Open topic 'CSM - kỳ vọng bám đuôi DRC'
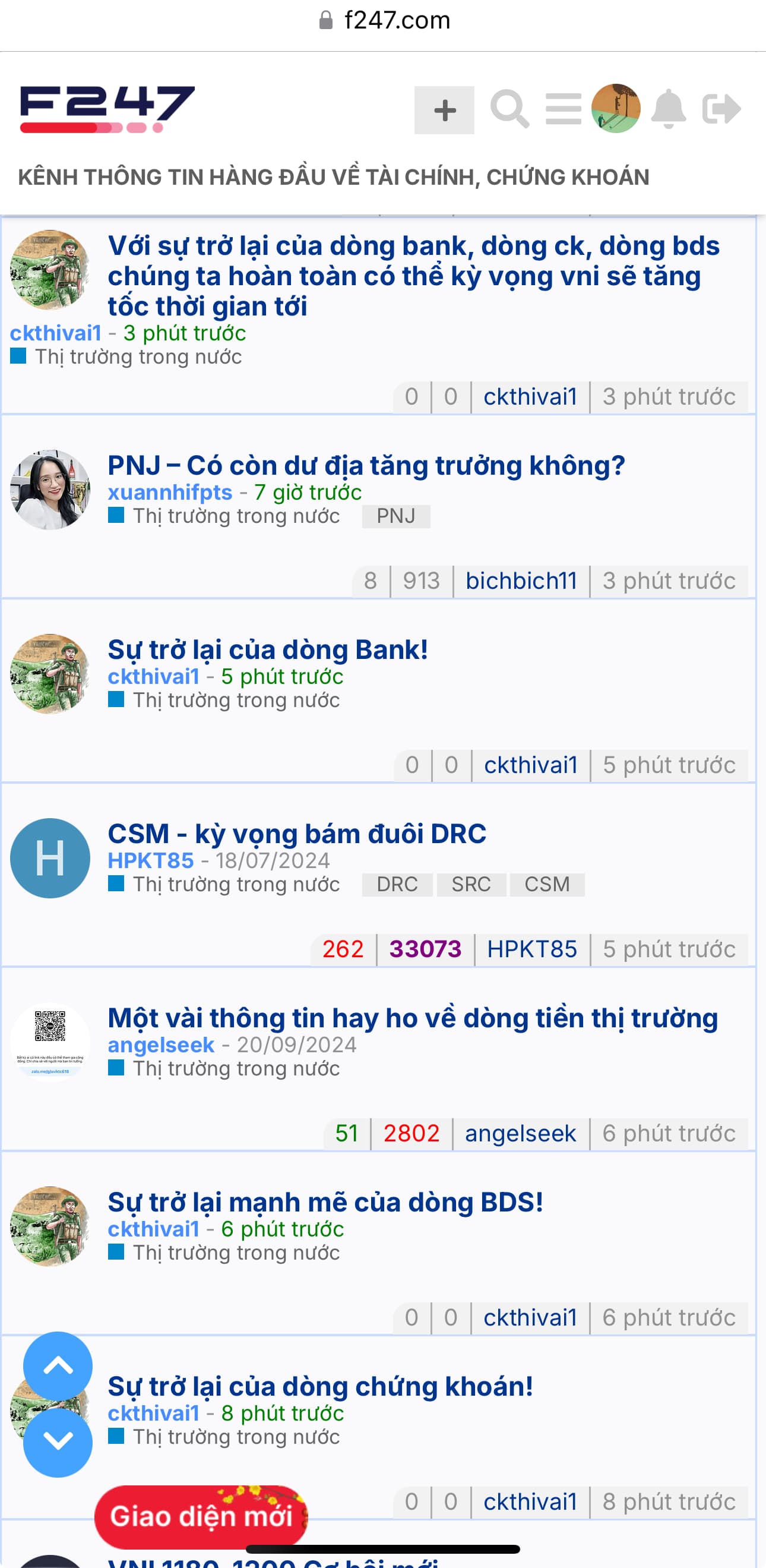The height and width of the screenshot is (1568, 766). (x=297, y=834)
